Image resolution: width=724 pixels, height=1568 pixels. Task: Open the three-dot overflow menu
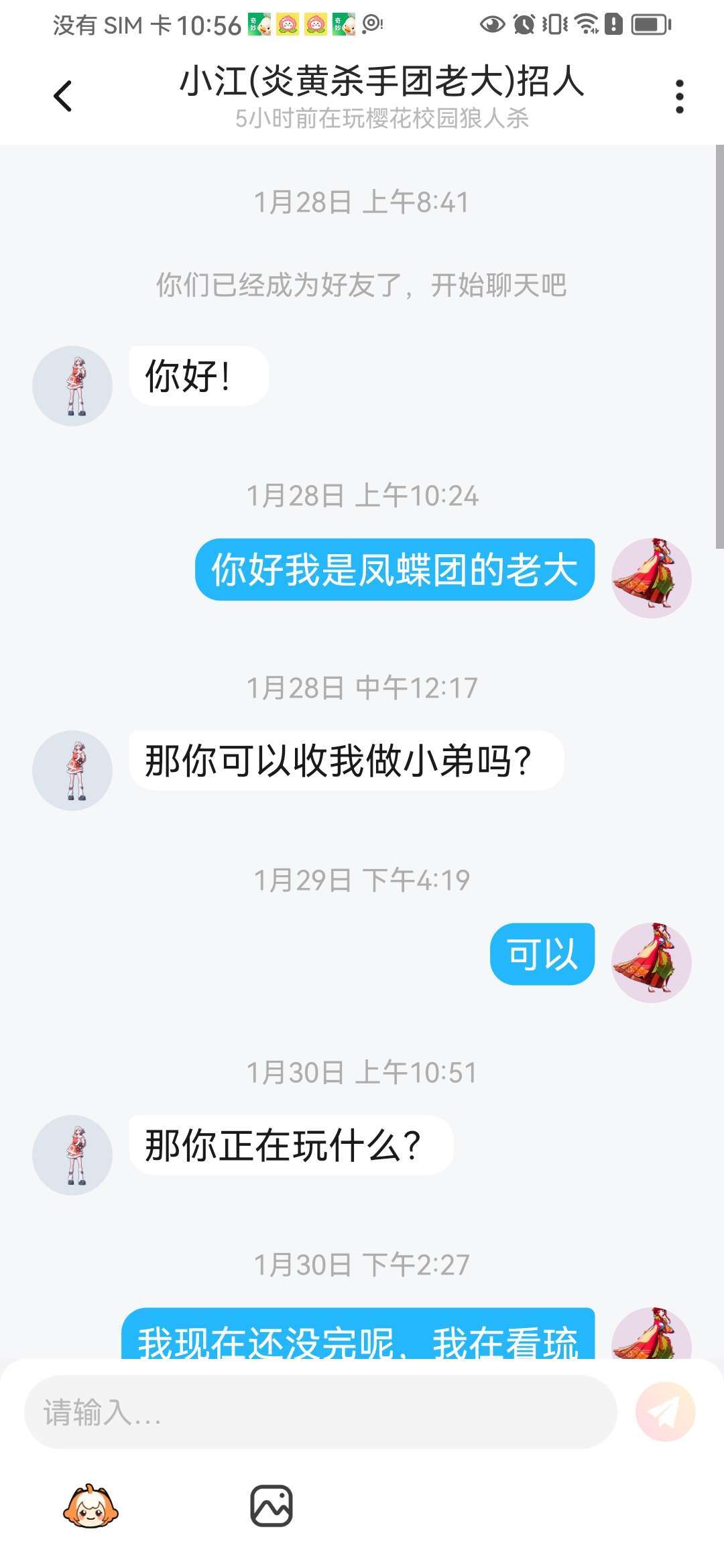coord(679,96)
